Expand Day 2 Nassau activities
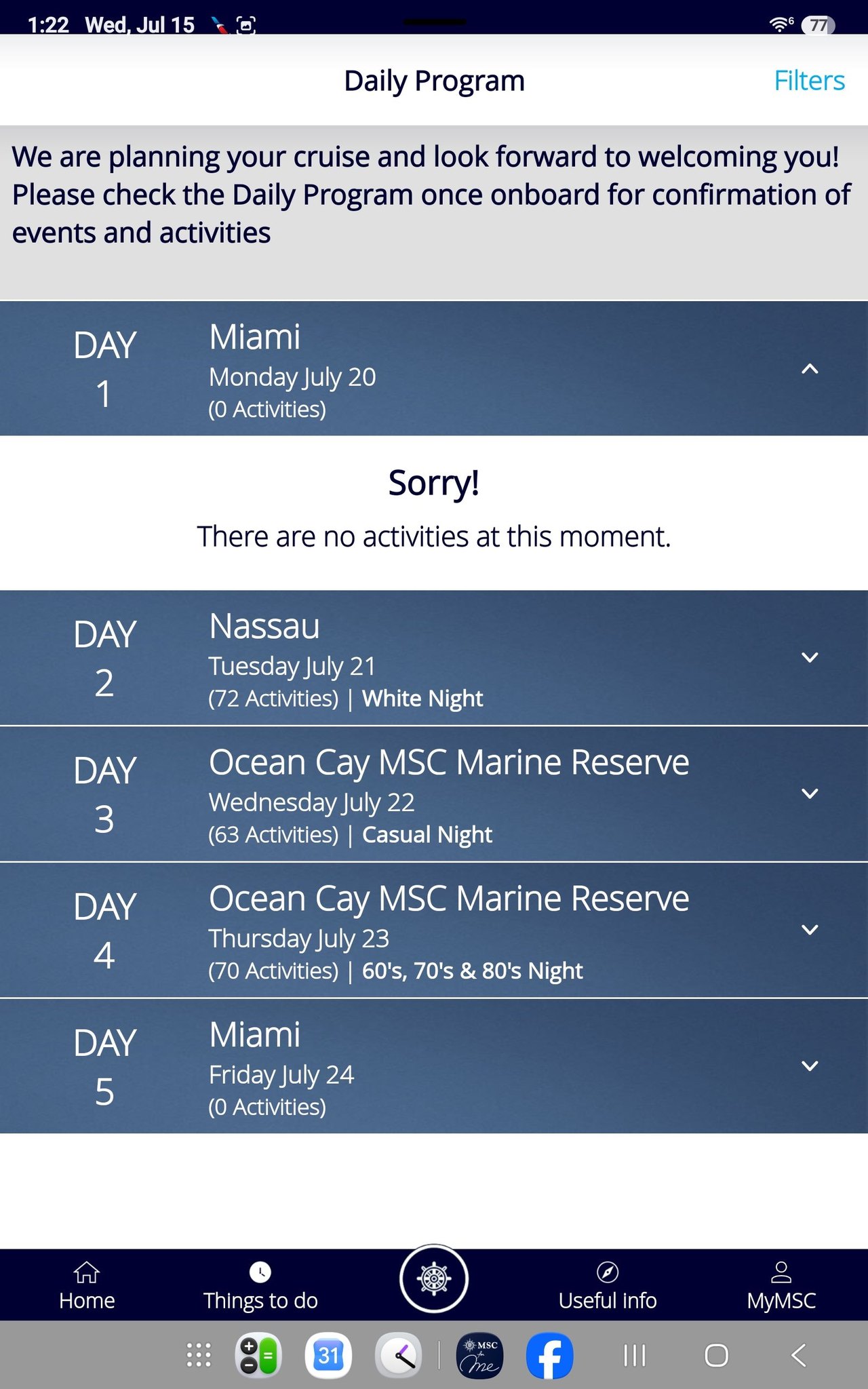 (x=434, y=658)
